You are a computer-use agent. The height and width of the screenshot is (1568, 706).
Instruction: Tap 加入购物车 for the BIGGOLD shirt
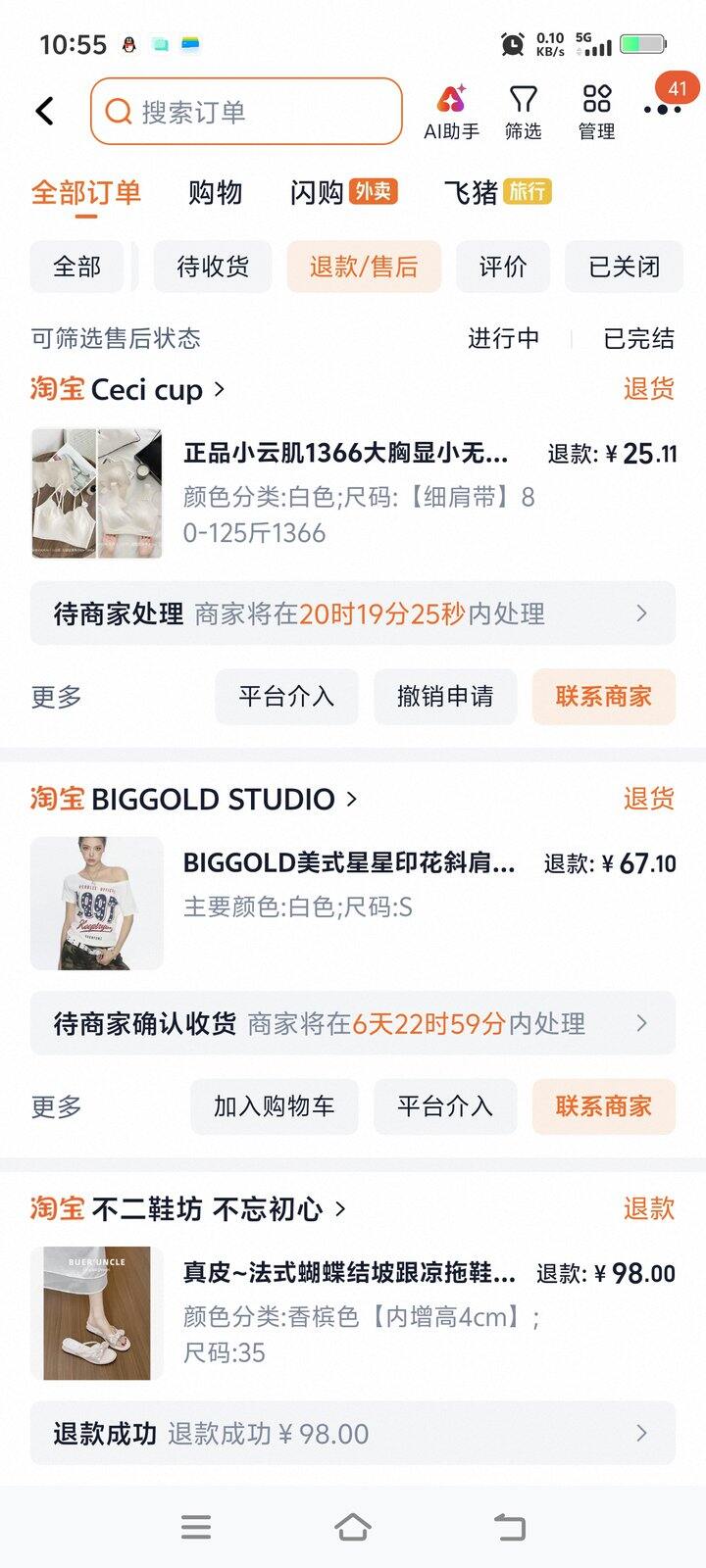tap(275, 1106)
